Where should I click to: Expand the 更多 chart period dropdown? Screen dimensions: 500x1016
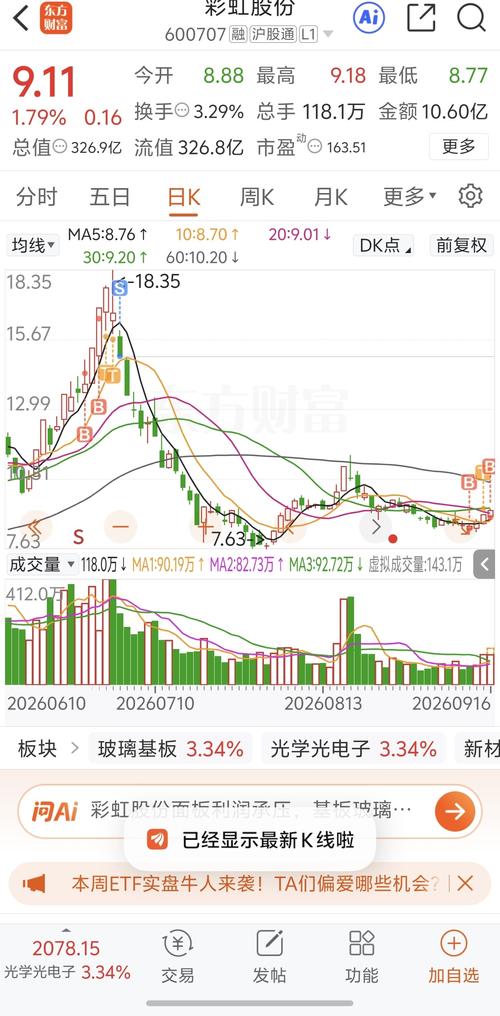tap(410, 196)
